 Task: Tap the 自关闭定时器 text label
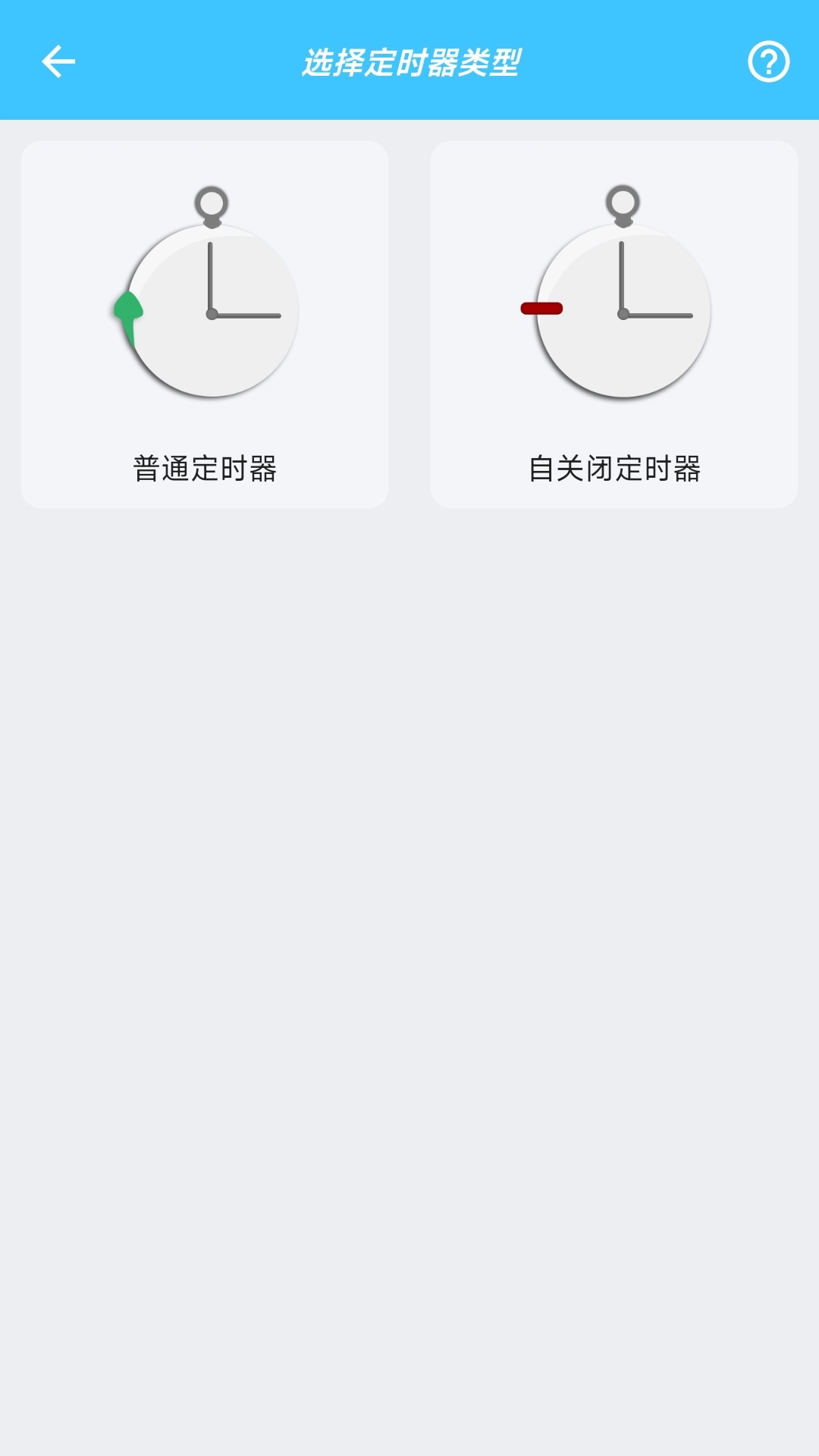616,469
